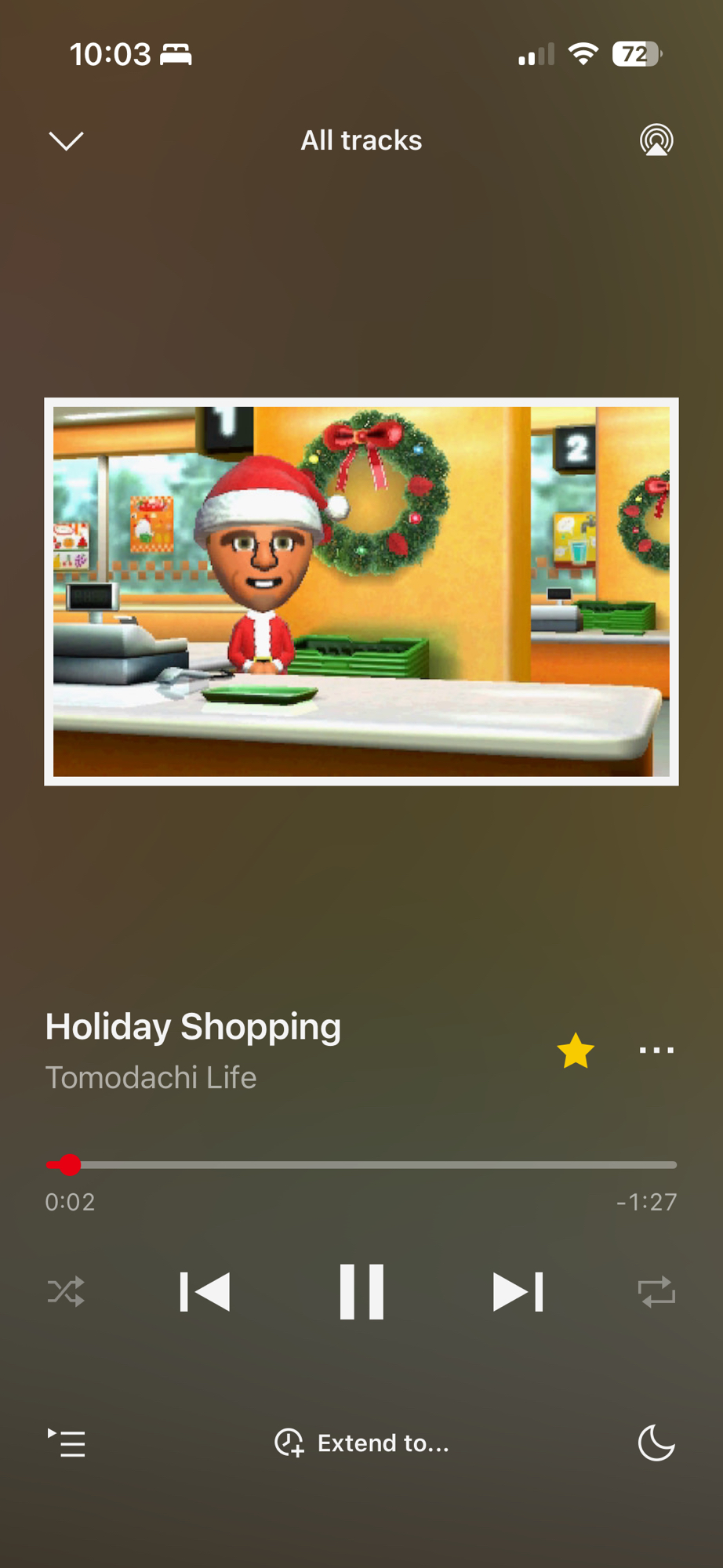Skip to the previous track
Image resolution: width=723 pixels, height=1568 pixels.
click(x=205, y=1292)
